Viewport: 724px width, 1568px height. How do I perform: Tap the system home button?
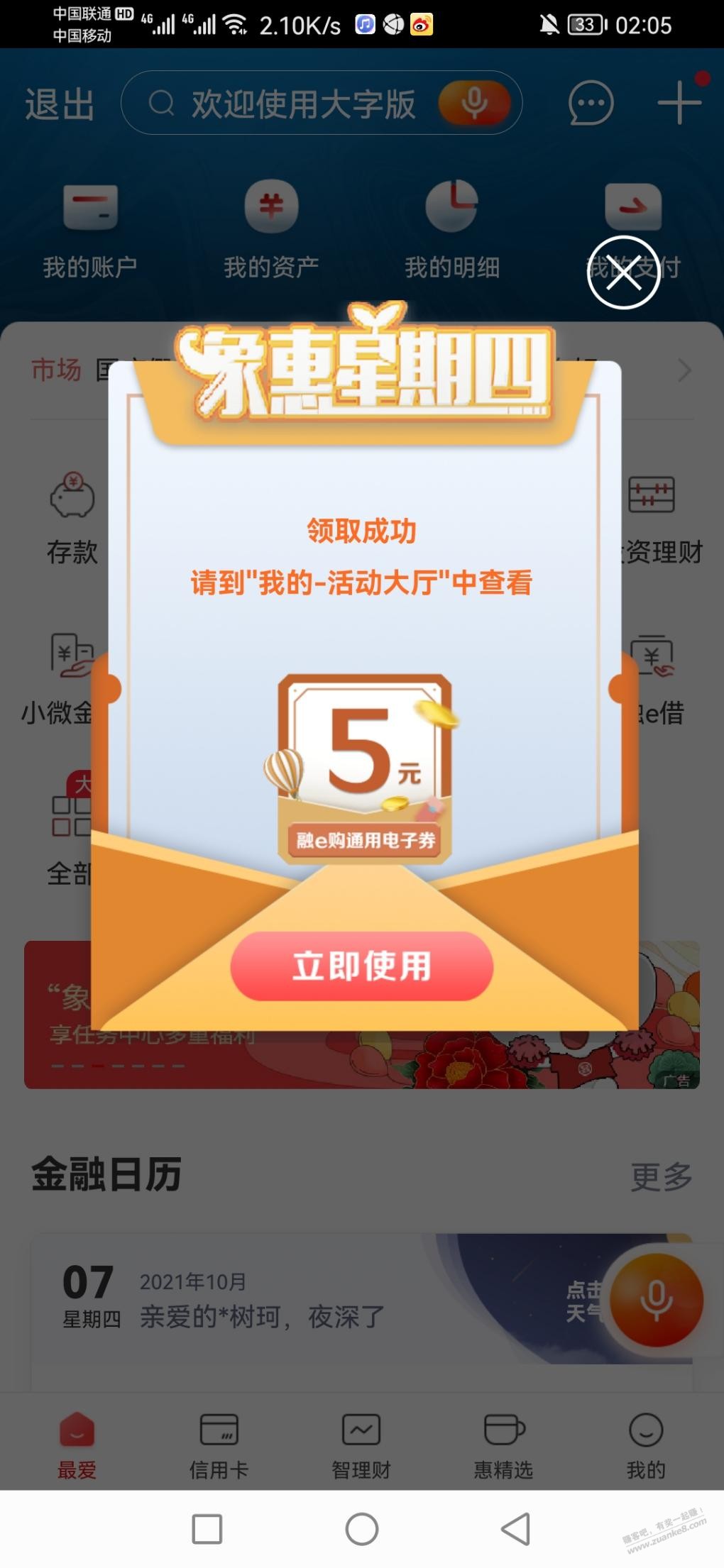(x=362, y=1528)
